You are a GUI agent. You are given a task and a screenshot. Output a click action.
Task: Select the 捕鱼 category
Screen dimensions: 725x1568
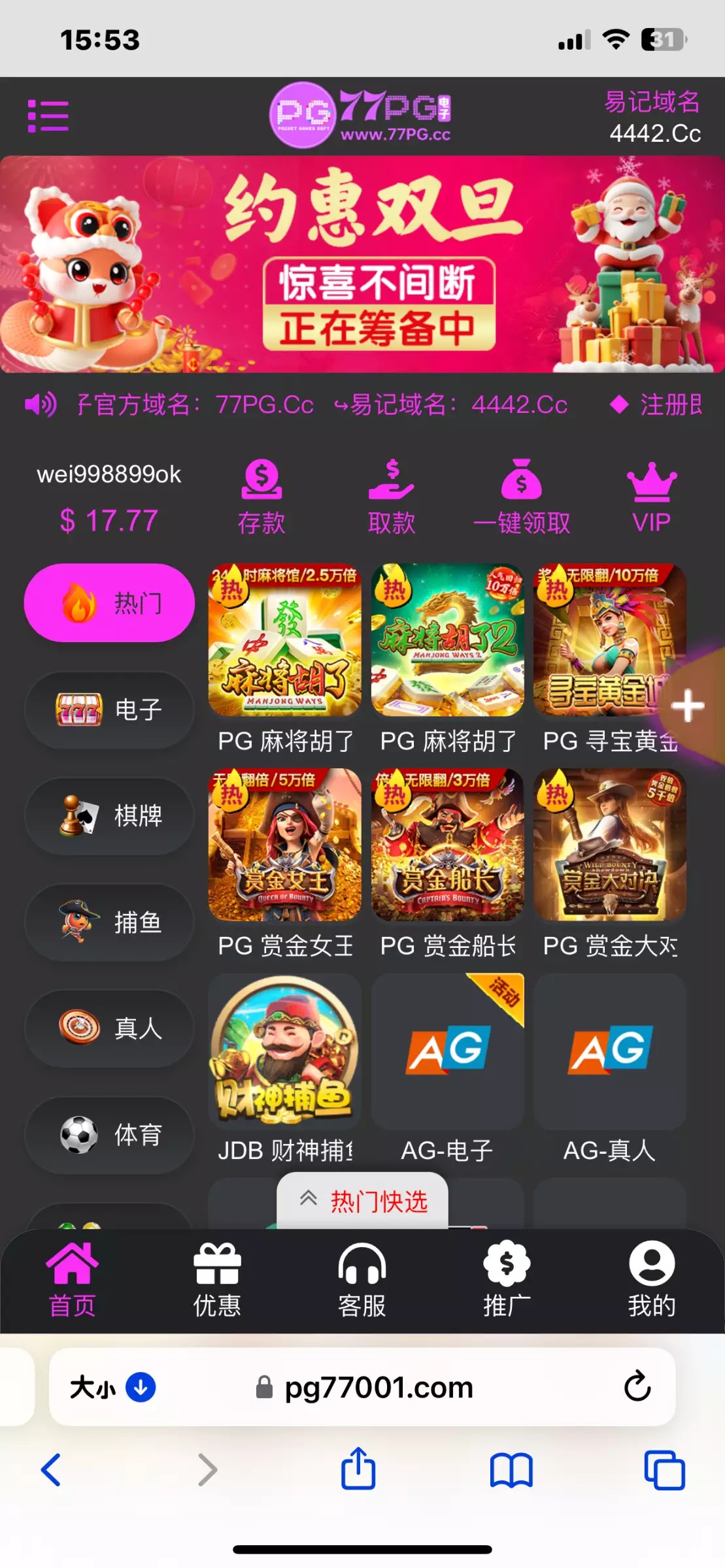click(109, 923)
